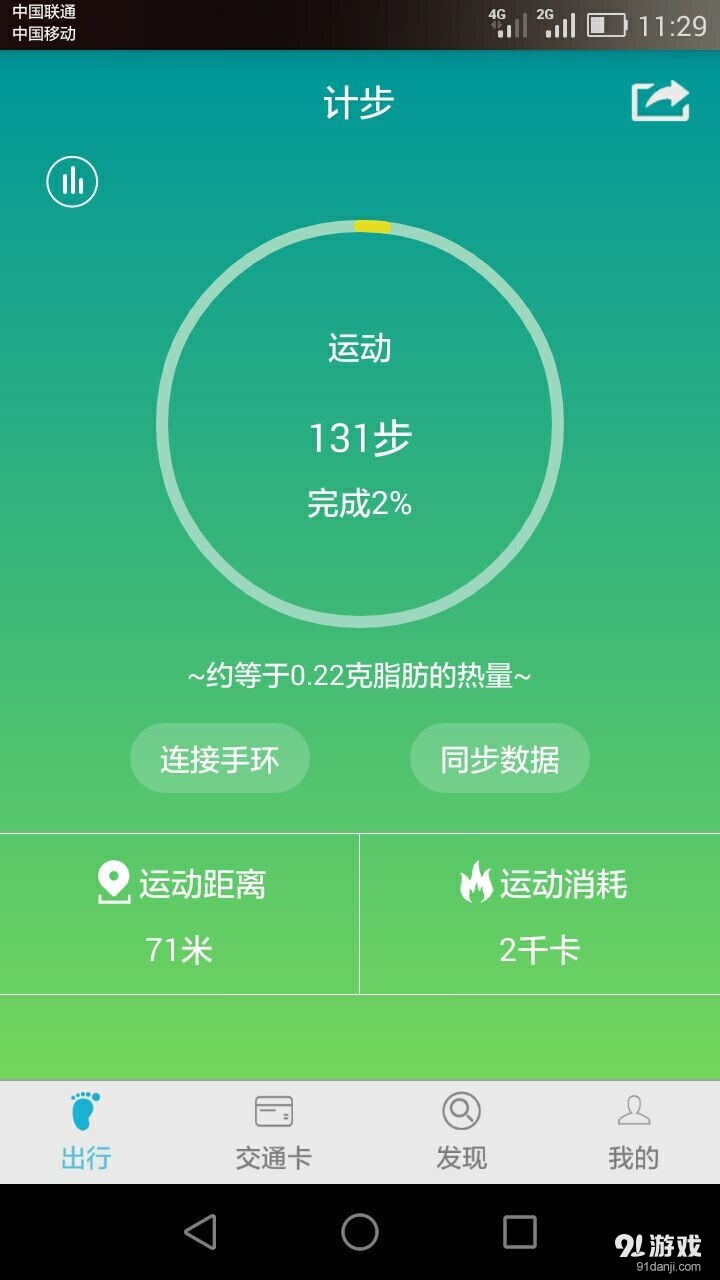Click the location pin icon above 运动距离
This screenshot has width=720, height=1280.
114,882
